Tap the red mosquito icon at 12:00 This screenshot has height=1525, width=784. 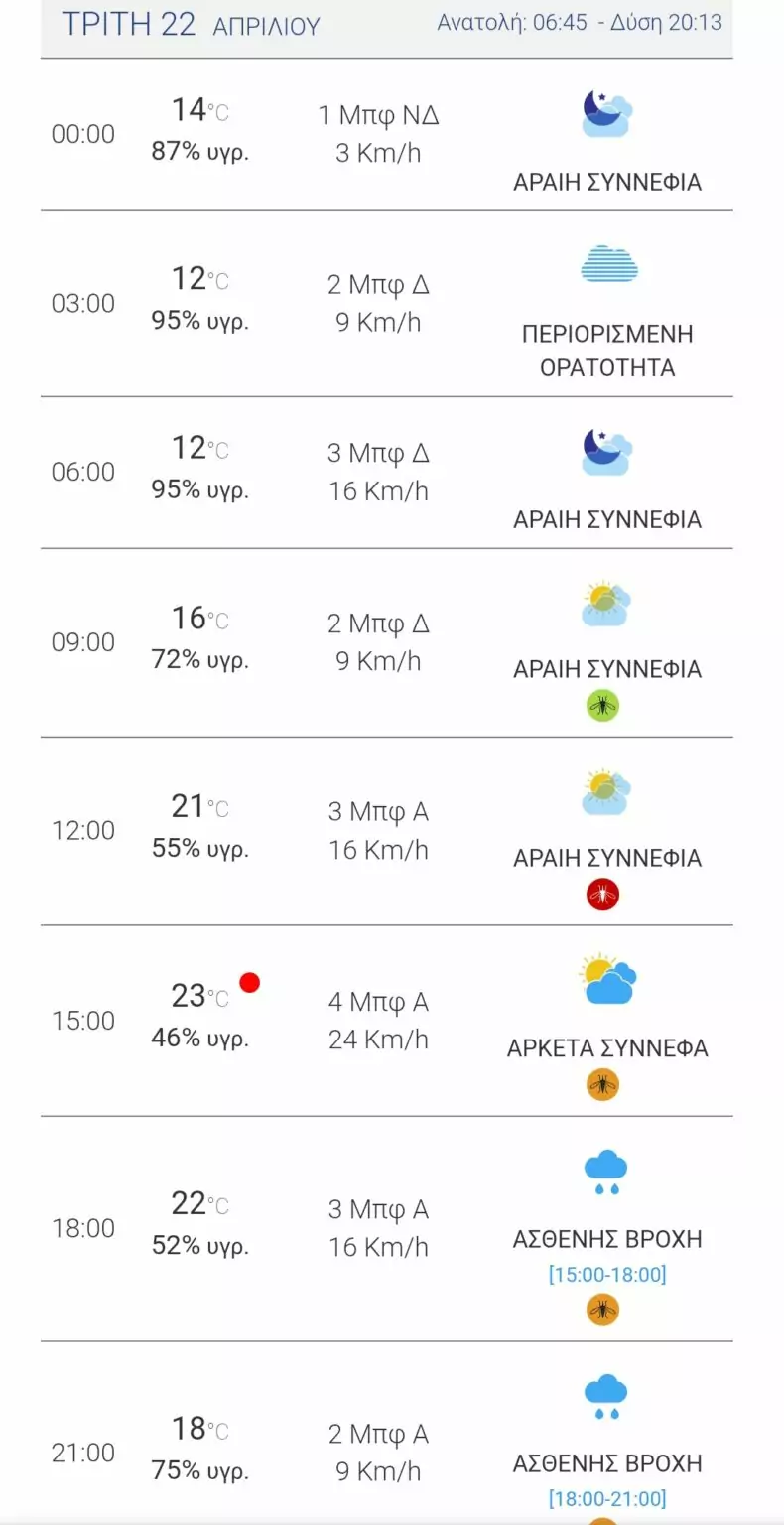602,895
